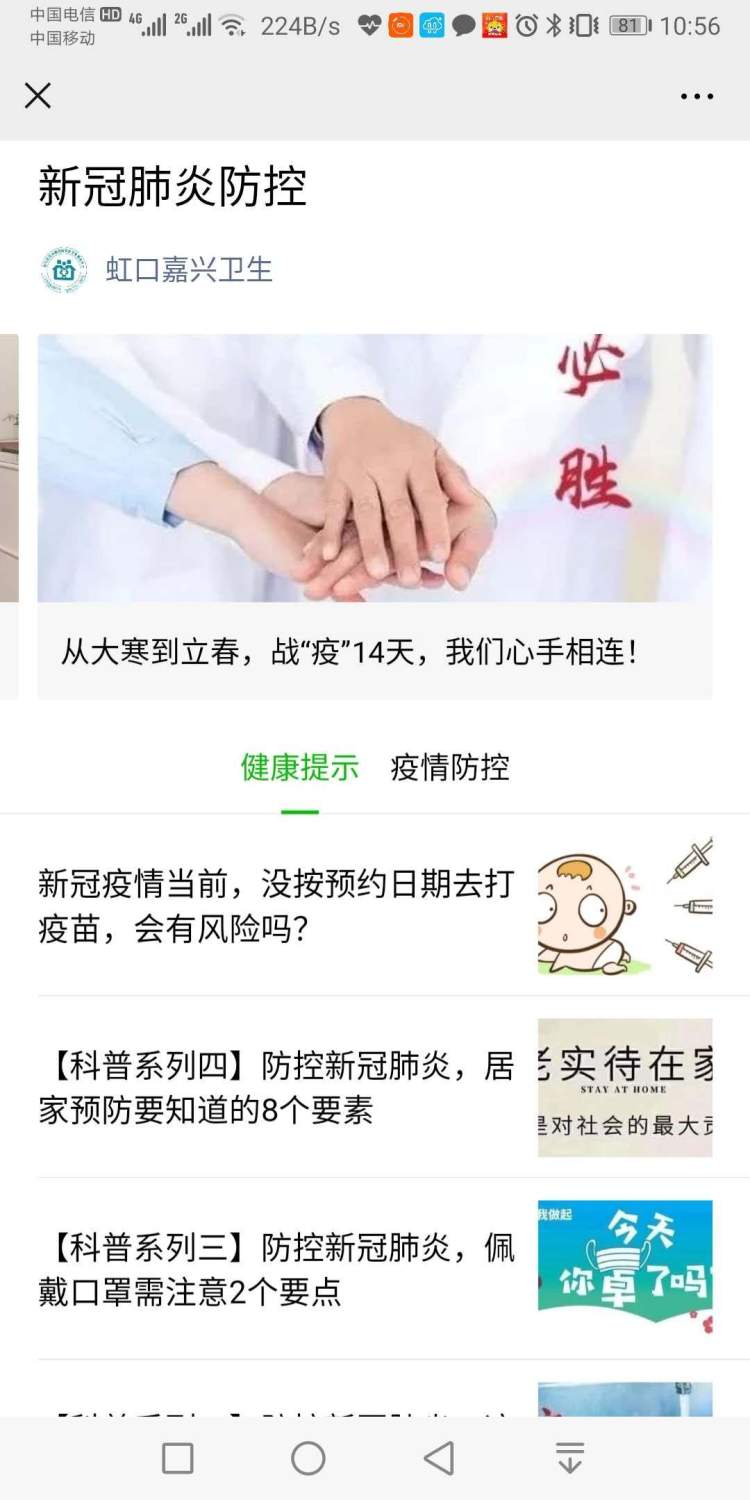Open the 虹口嘉兴卫生 account profile
This screenshot has height=1500, width=750.
coord(188,270)
